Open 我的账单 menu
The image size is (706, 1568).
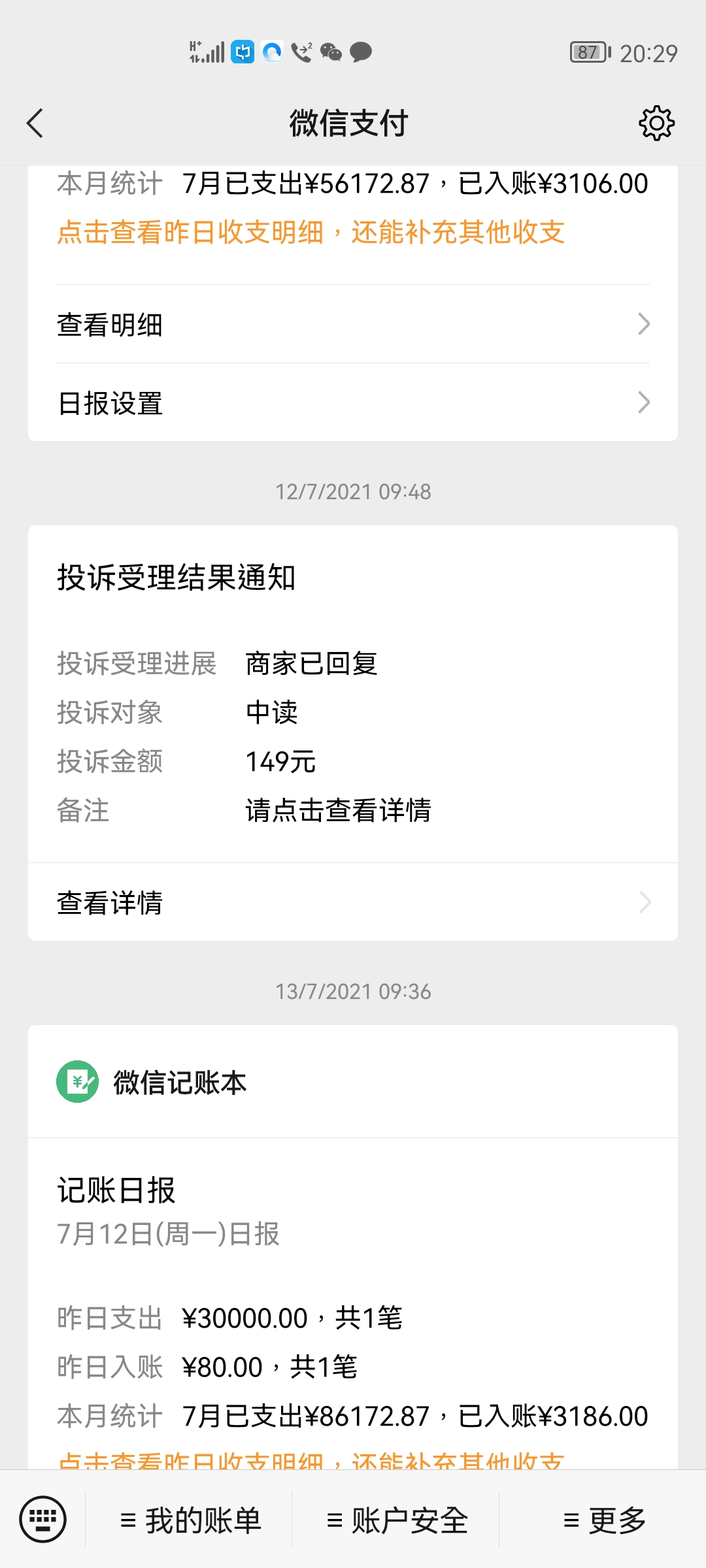[190, 1520]
